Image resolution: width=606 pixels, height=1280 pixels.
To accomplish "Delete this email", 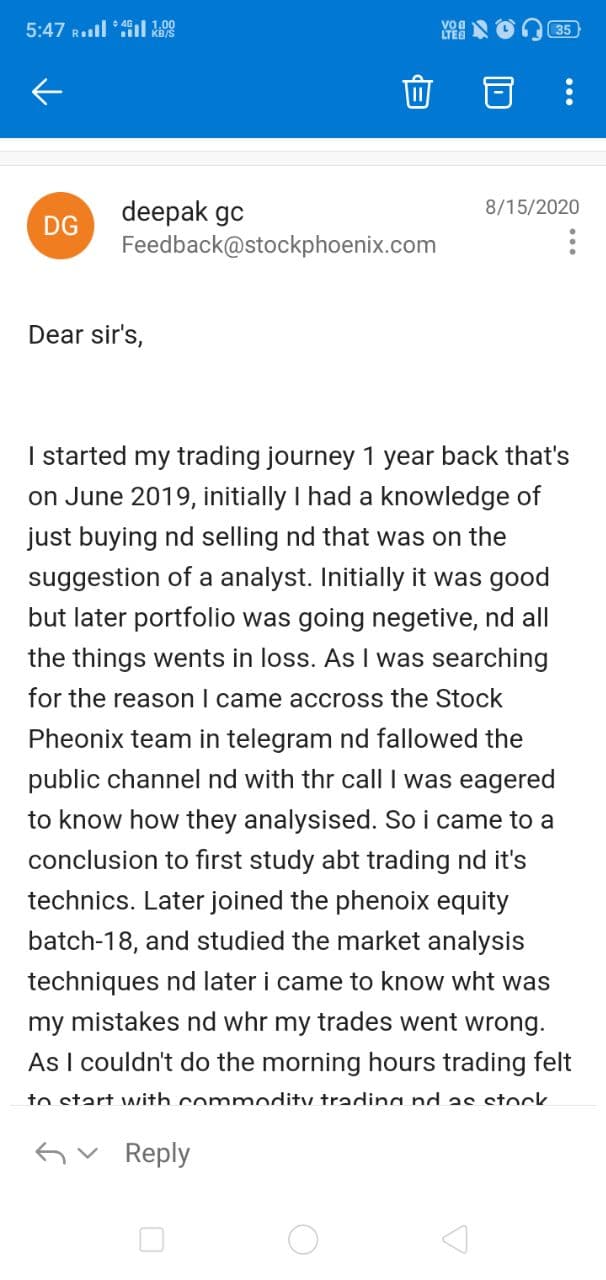I will click(417, 93).
